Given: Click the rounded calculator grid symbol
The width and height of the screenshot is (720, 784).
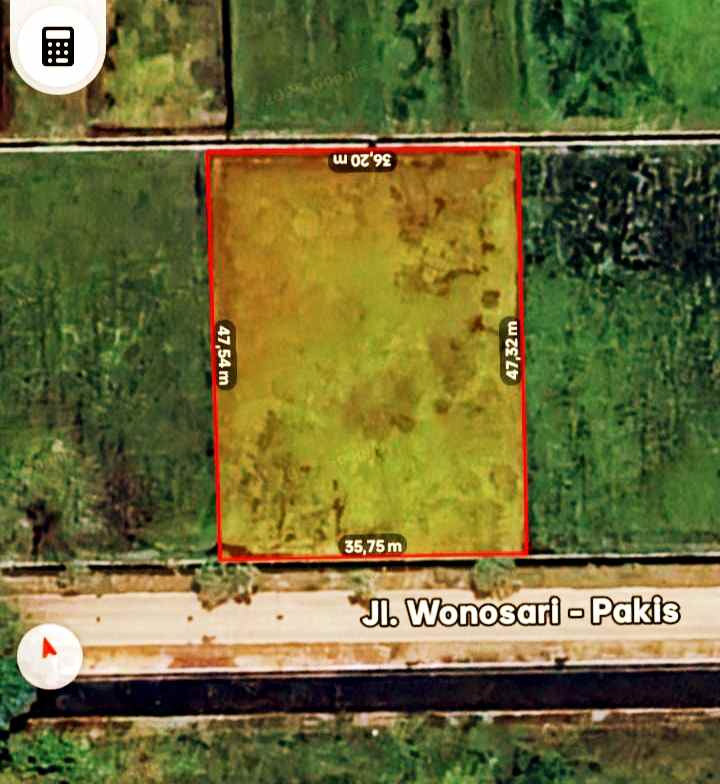Looking at the screenshot, I should [57, 46].
